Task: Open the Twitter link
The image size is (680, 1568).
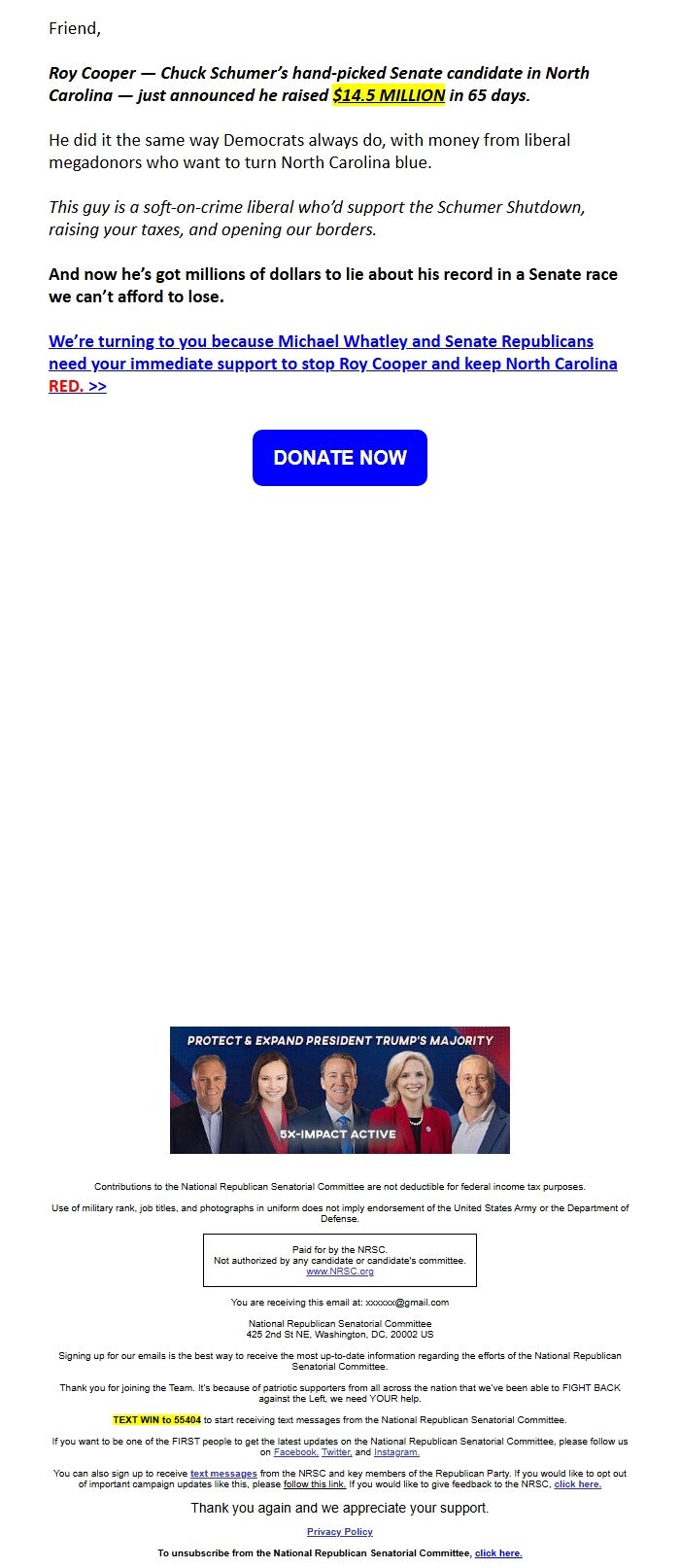Action: 336,1452
